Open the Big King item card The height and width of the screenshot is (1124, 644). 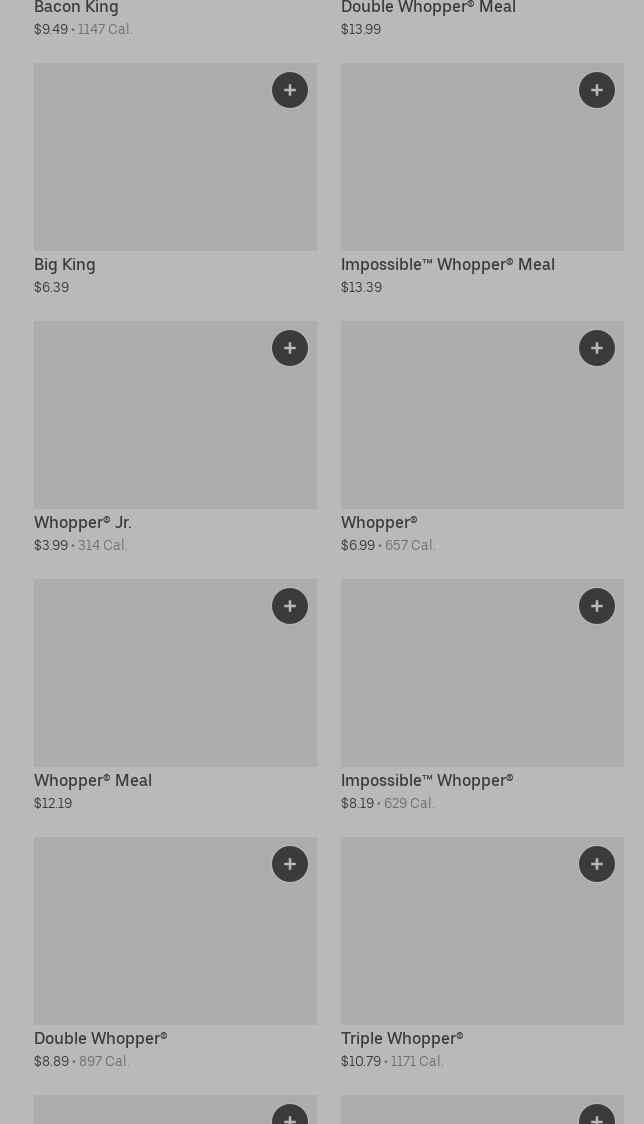175,179
